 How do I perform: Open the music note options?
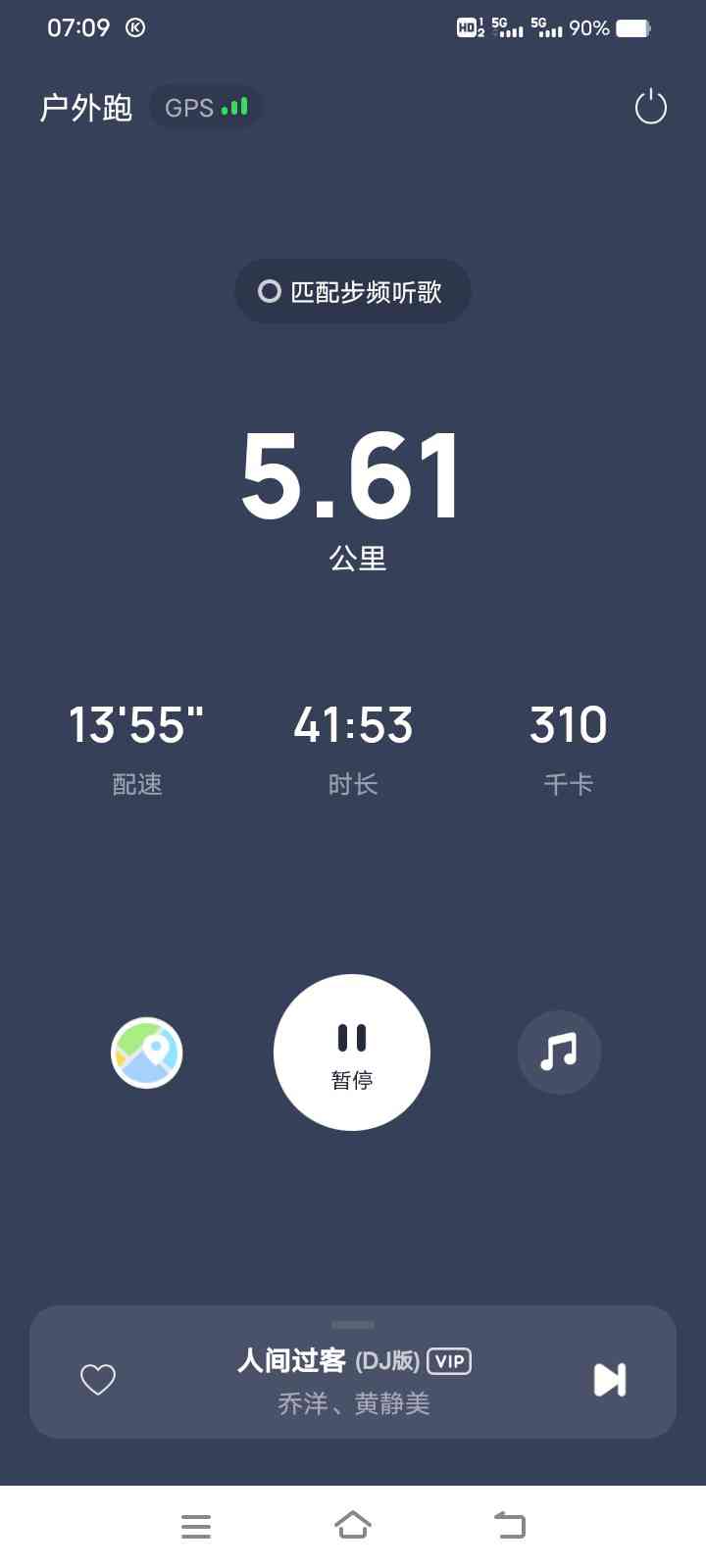(559, 1053)
